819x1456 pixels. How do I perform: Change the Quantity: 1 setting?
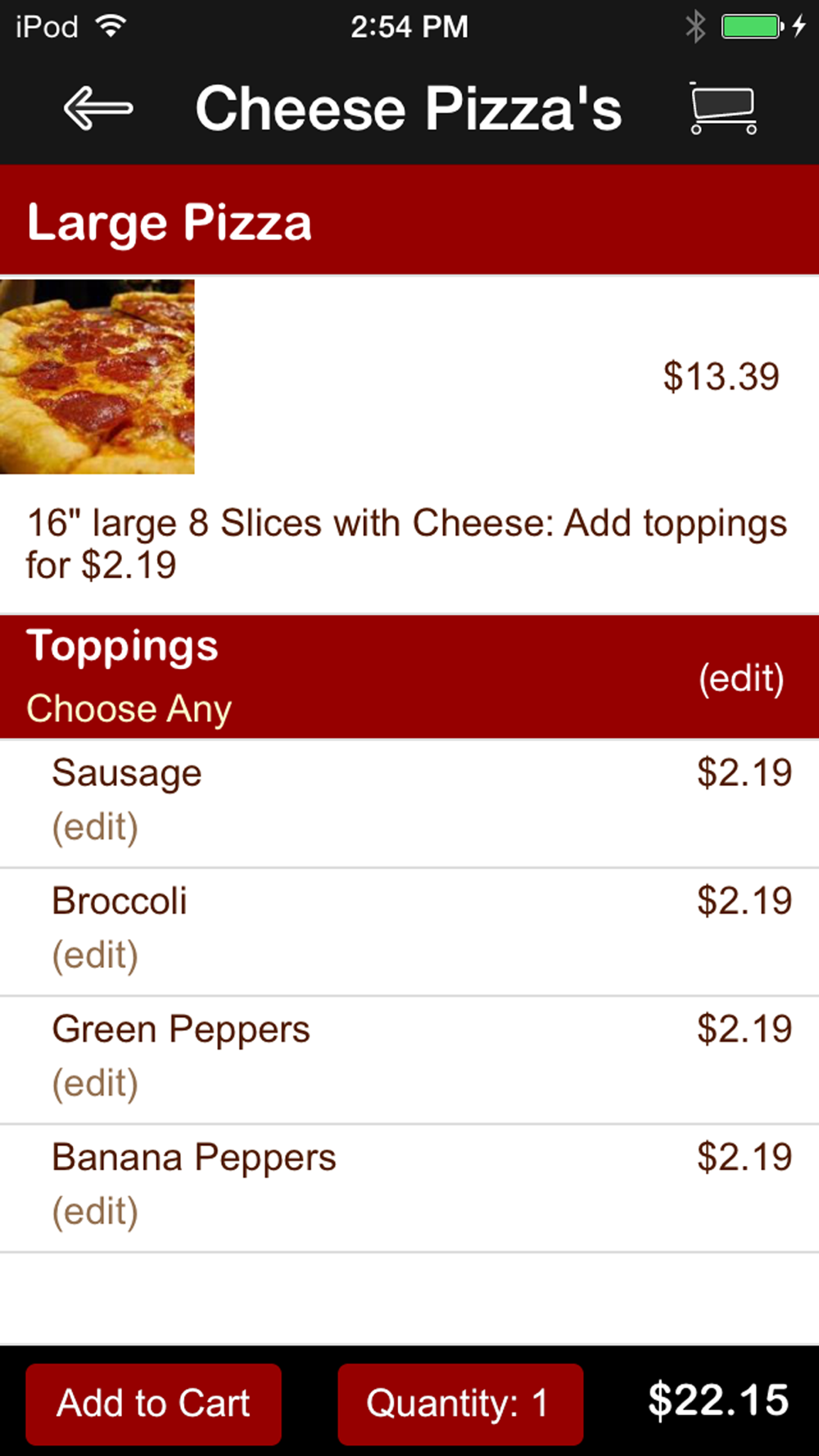click(x=459, y=1404)
